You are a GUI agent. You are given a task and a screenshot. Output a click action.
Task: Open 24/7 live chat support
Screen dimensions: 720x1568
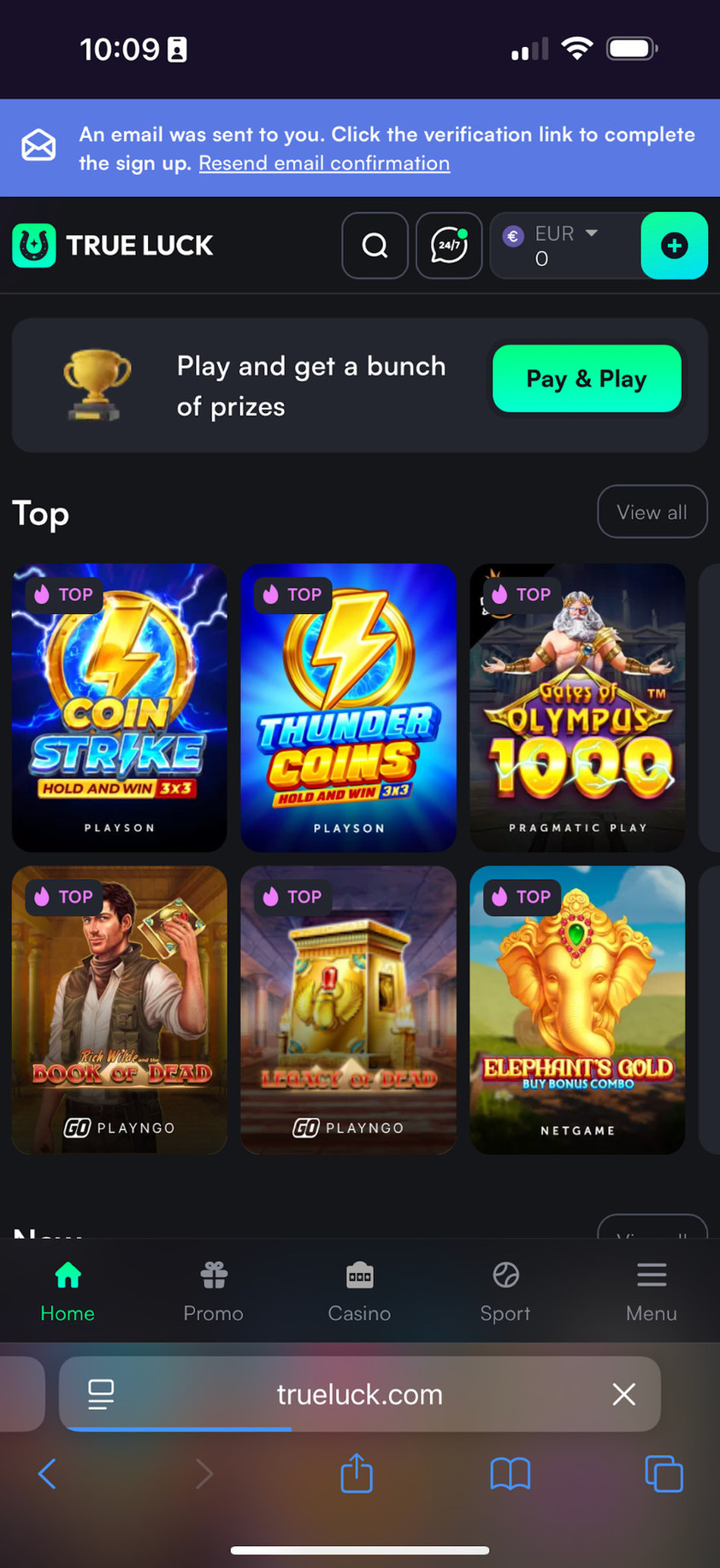click(x=449, y=245)
